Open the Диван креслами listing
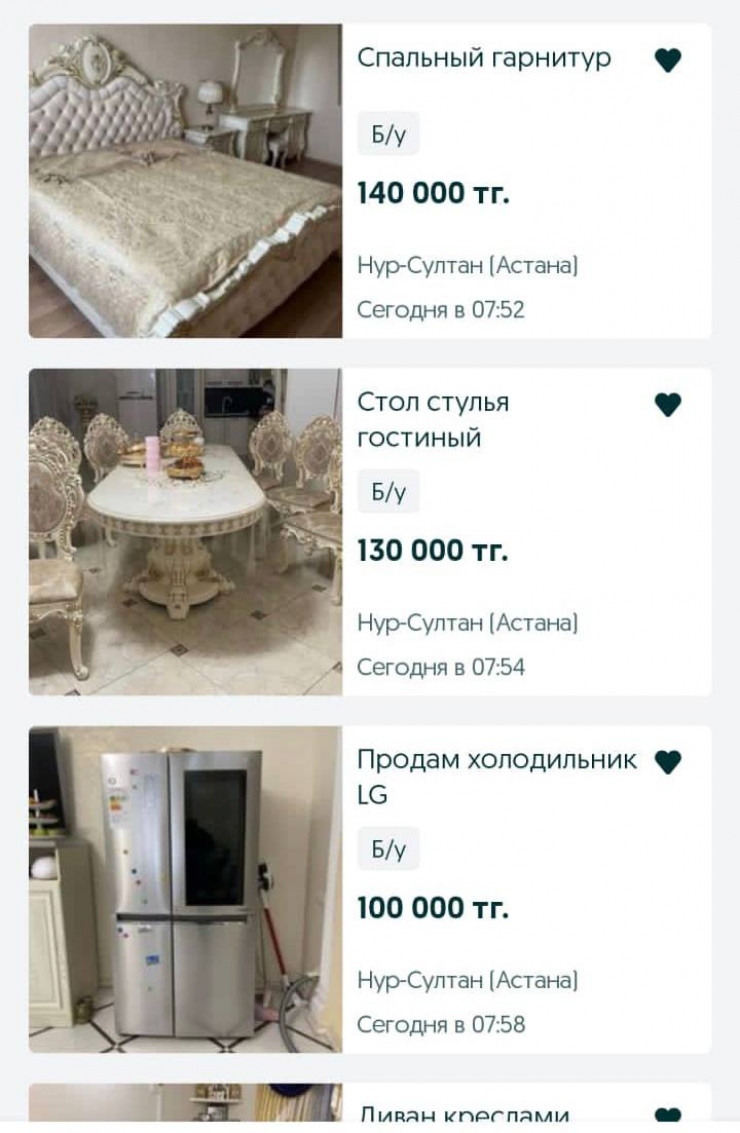This screenshot has width=740, height=1133. point(463,1113)
